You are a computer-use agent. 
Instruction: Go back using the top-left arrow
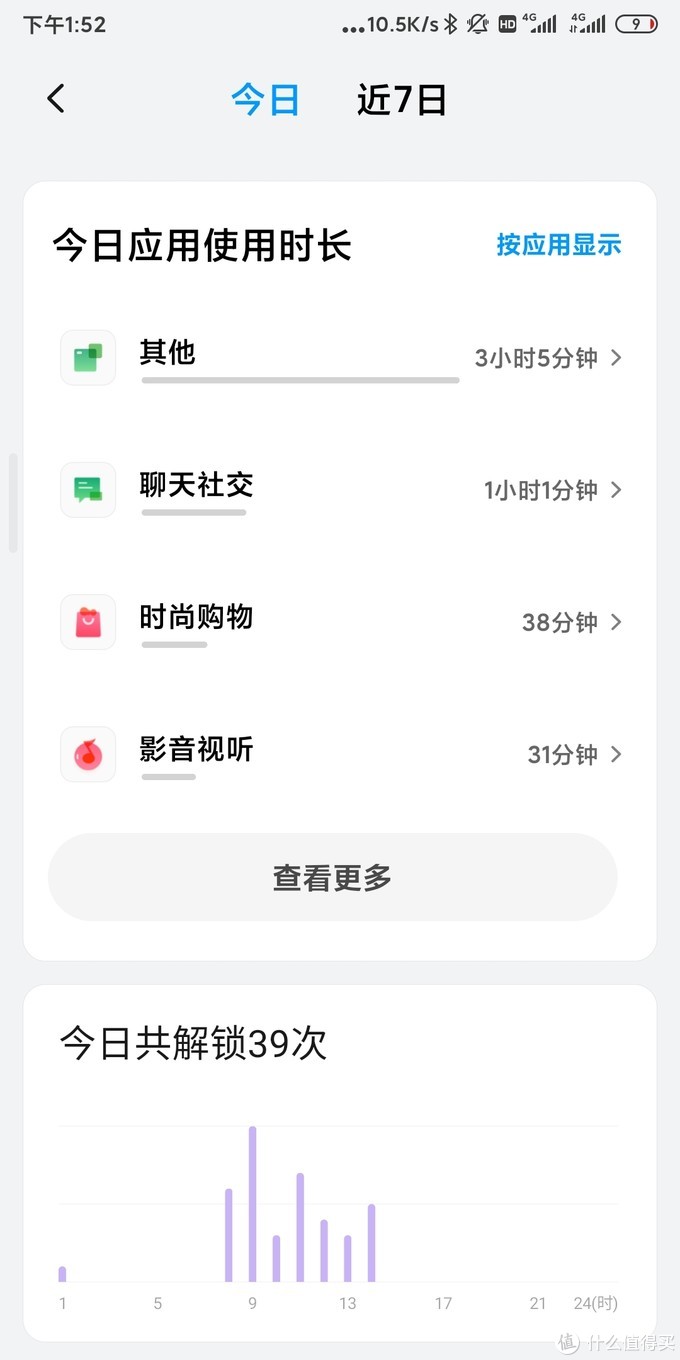pos(56,99)
